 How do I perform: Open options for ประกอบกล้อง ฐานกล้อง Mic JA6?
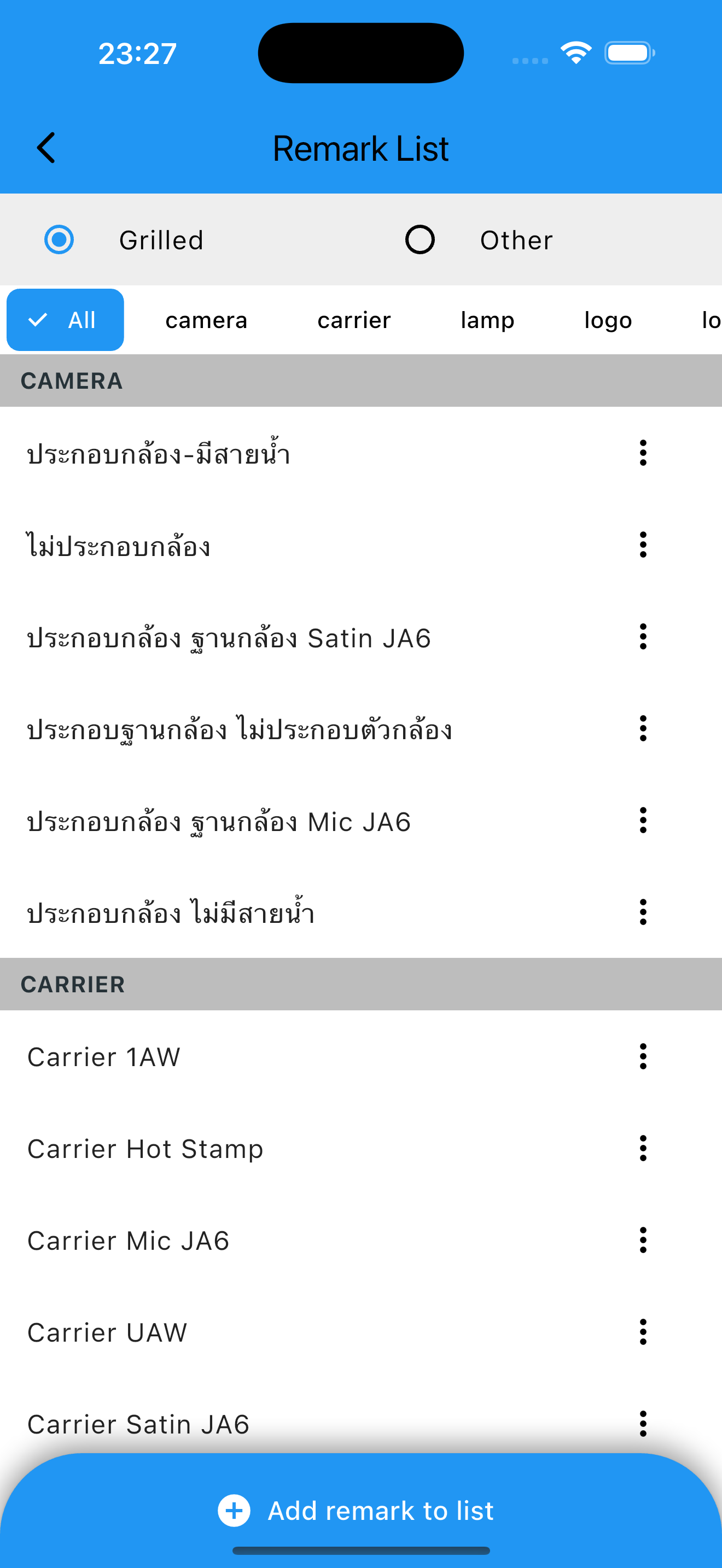tap(643, 821)
